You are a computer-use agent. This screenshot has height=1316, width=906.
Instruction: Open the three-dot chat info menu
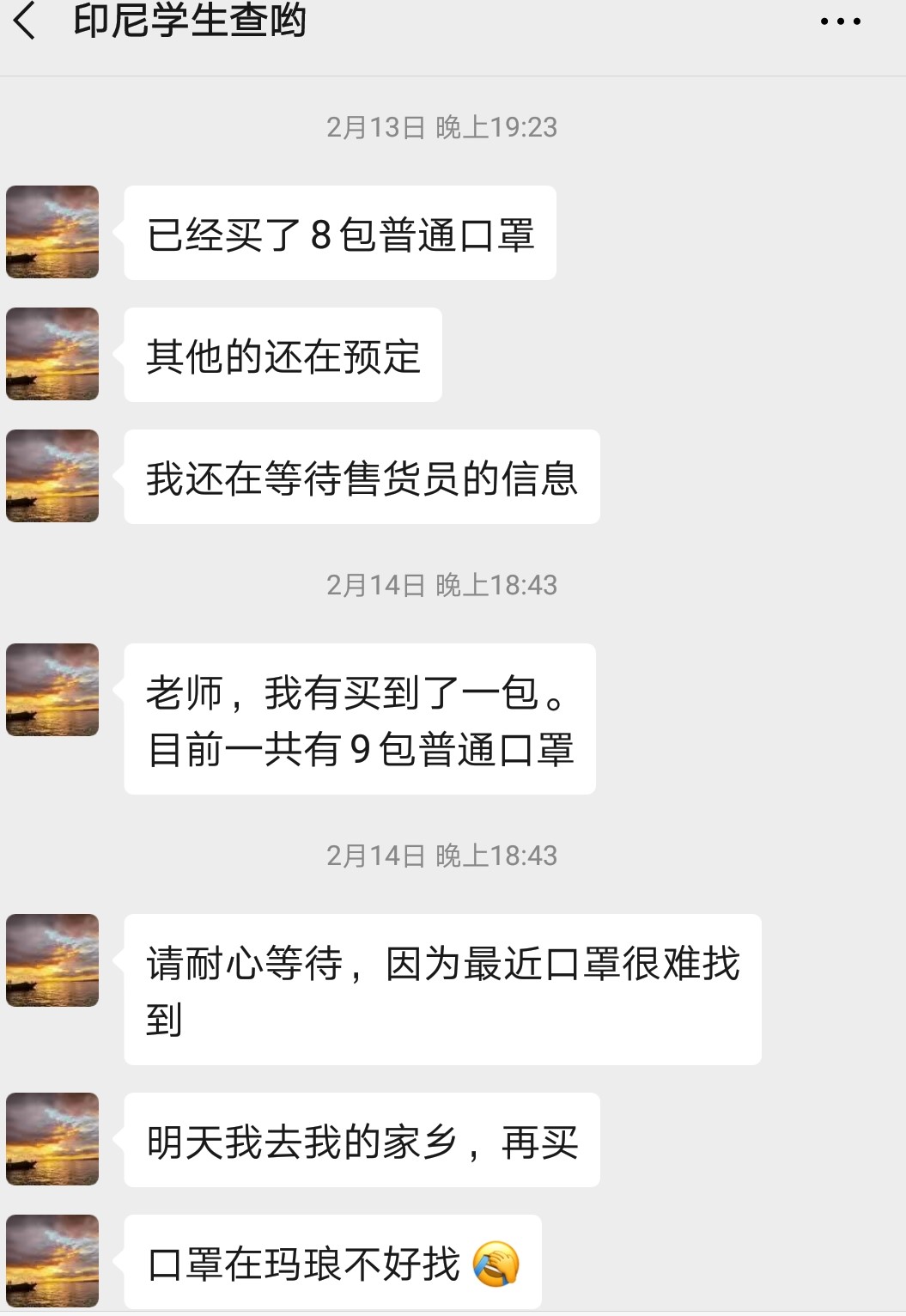(x=840, y=21)
